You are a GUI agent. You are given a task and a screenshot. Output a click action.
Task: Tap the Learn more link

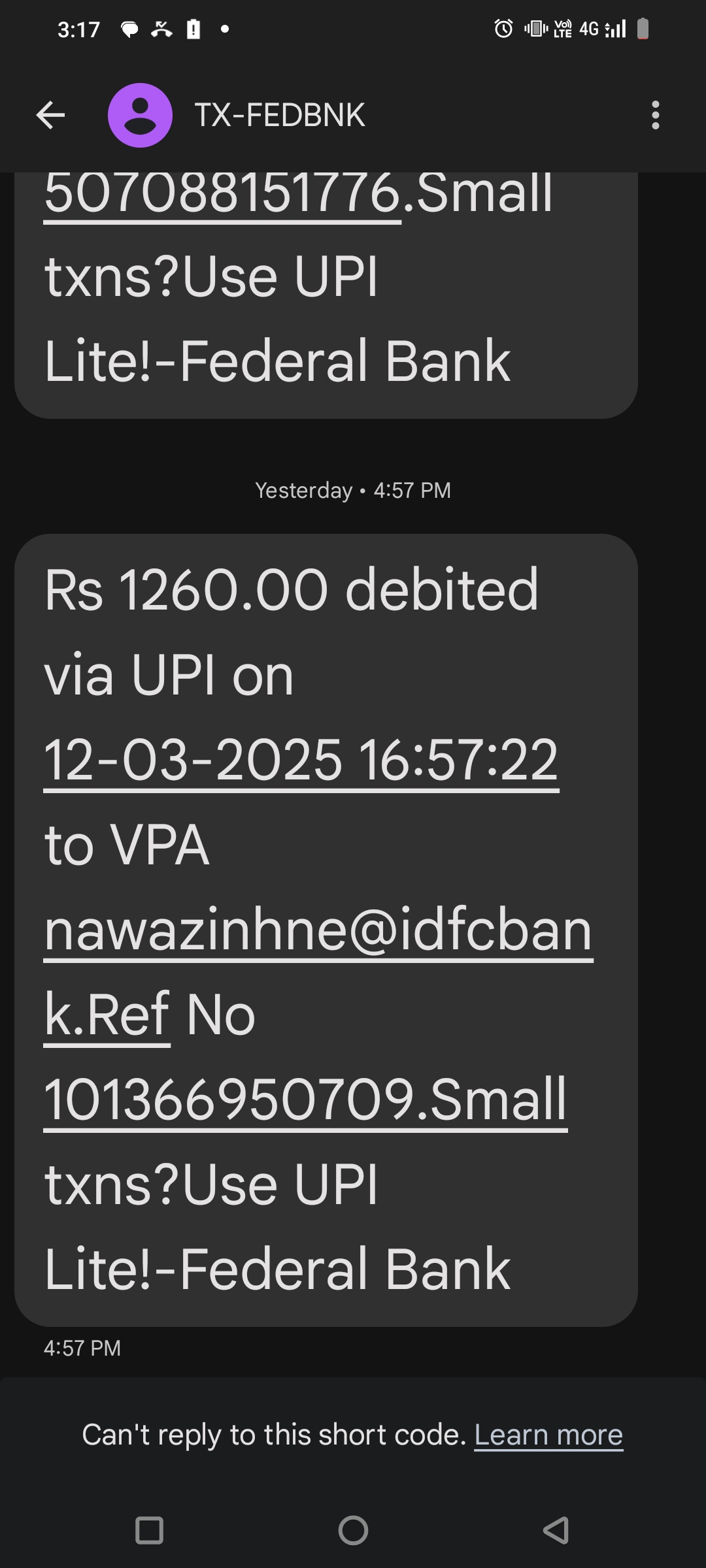[548, 1435]
